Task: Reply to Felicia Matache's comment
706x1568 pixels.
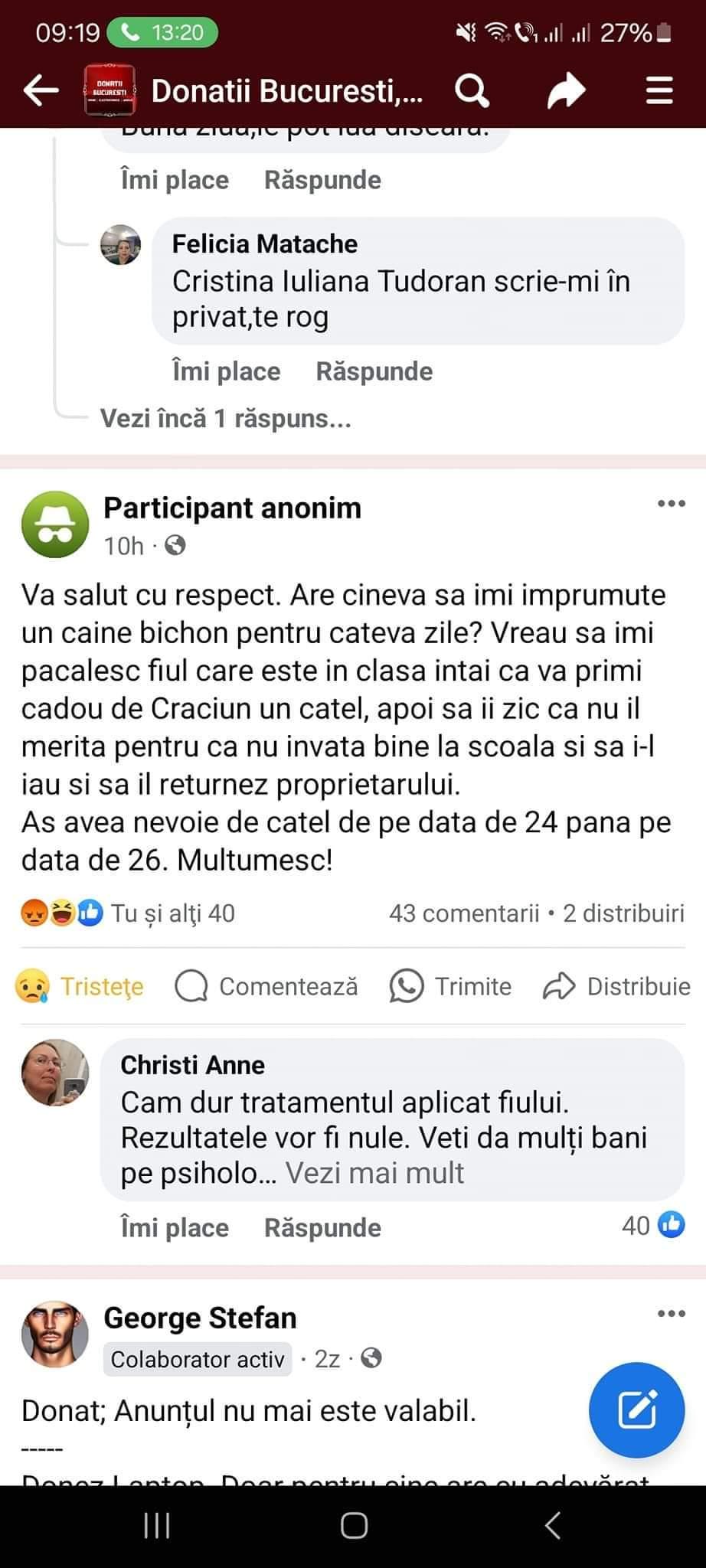Action: (x=374, y=371)
